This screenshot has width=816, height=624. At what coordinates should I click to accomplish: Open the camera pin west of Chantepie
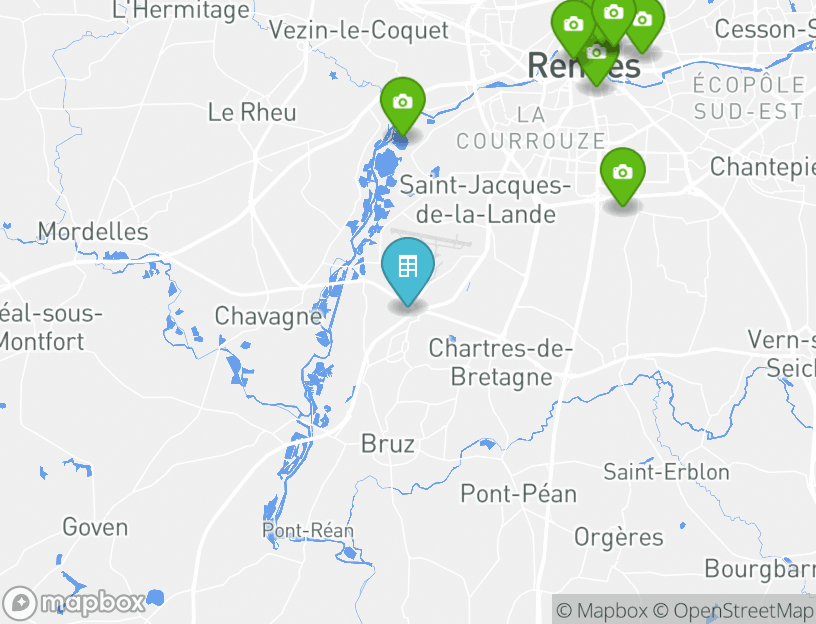pos(622,174)
